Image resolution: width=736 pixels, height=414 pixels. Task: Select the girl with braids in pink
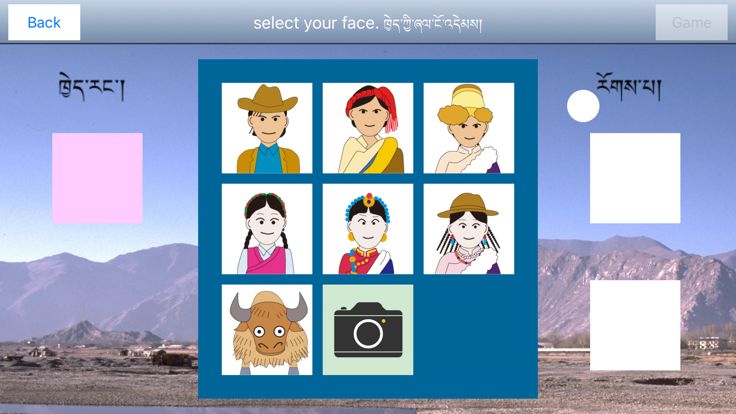pos(267,229)
